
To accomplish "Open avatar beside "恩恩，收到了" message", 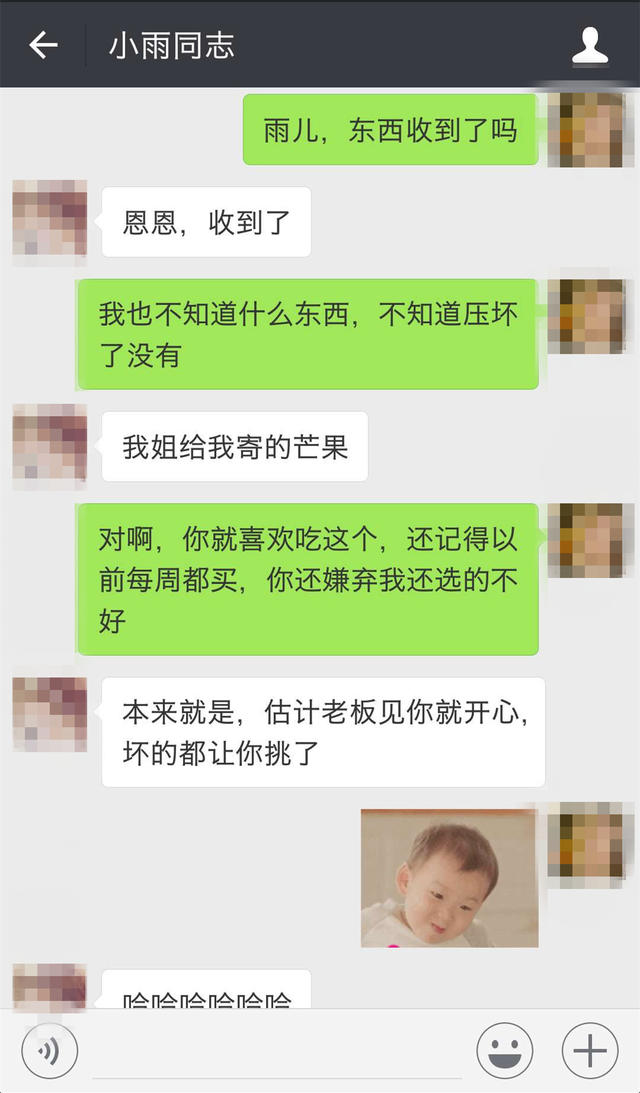I will point(49,219).
